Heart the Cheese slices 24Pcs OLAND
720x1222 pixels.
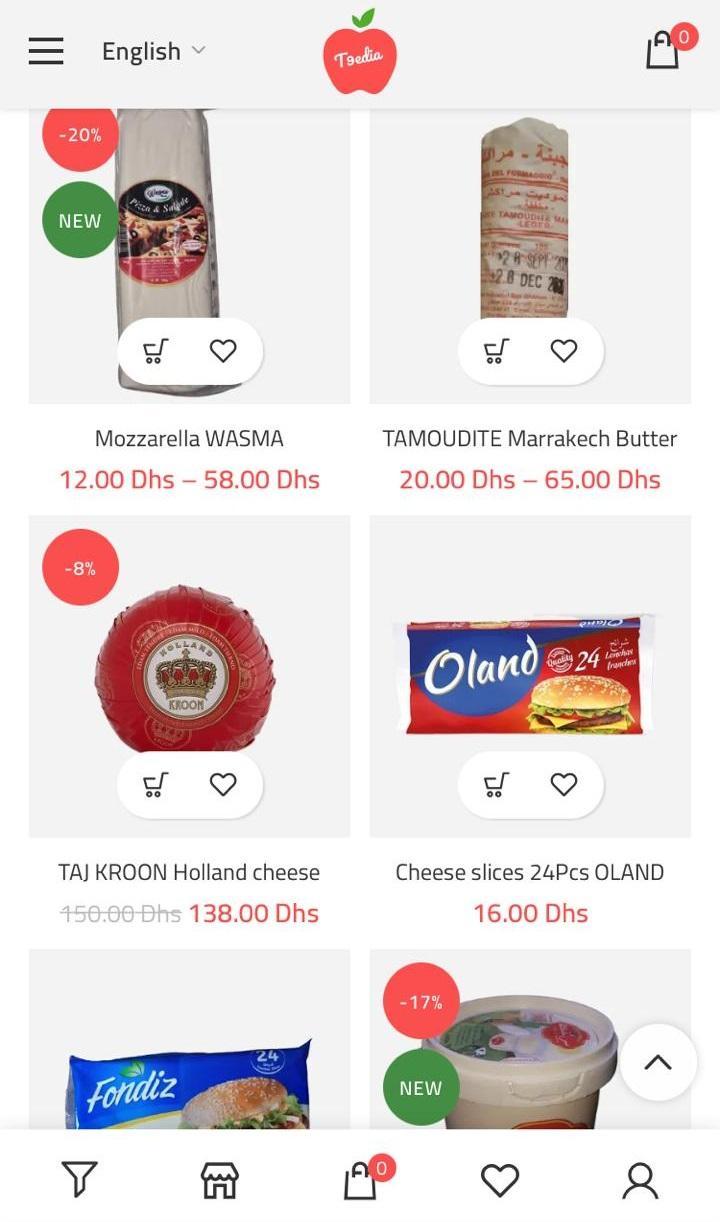[x=564, y=785]
